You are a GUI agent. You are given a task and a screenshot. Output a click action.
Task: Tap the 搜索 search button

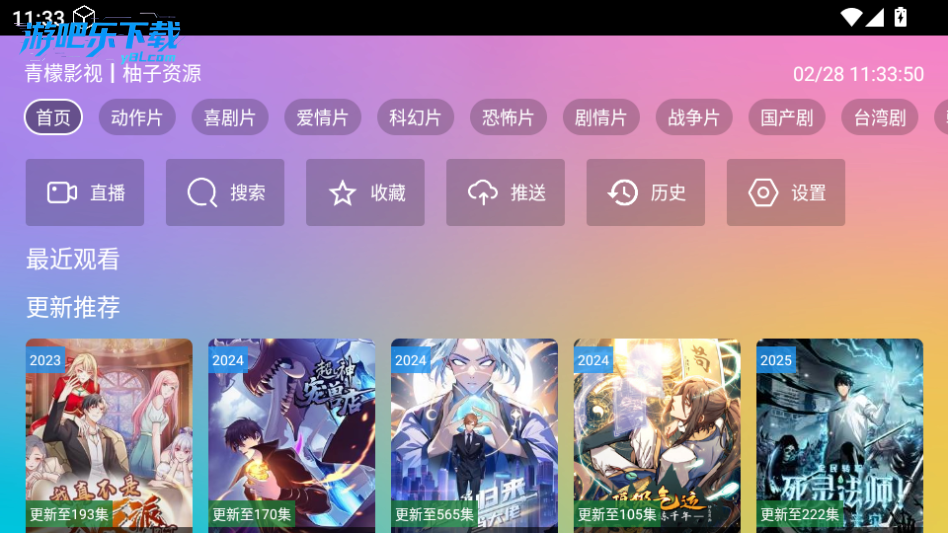(x=225, y=192)
